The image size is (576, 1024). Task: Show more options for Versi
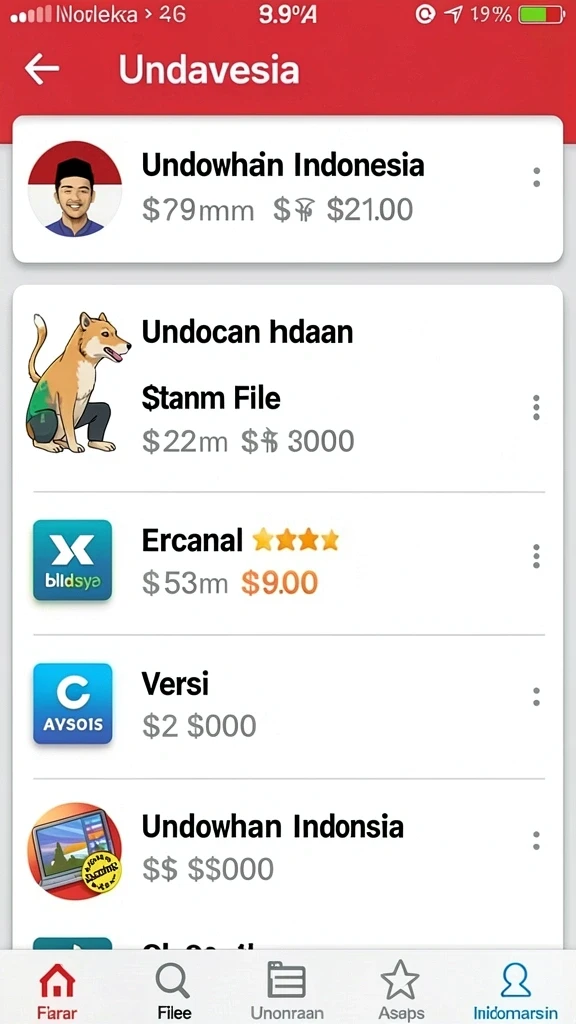(x=536, y=697)
